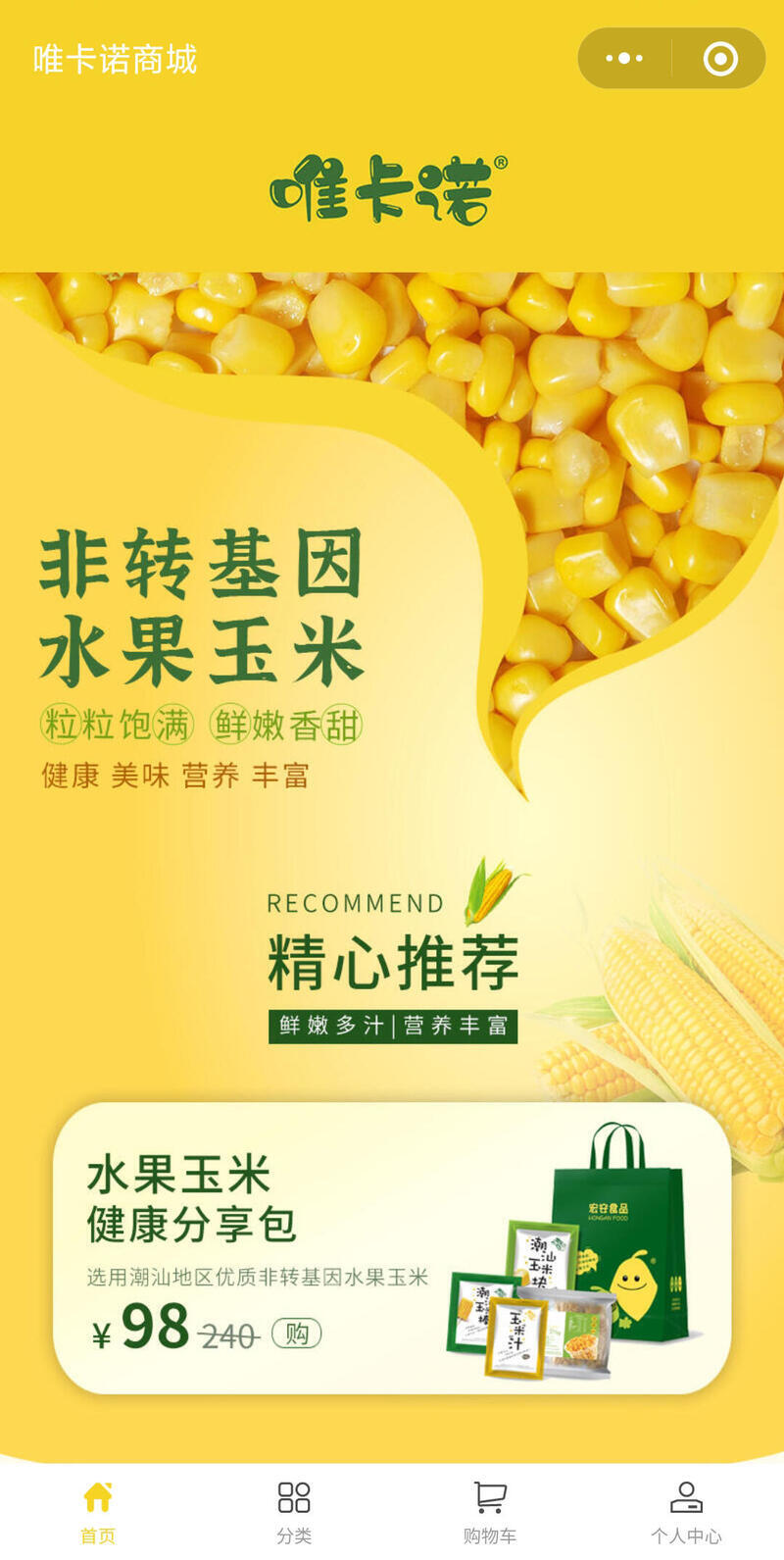Open the 非转基因水果玉米 banner

(392, 608)
